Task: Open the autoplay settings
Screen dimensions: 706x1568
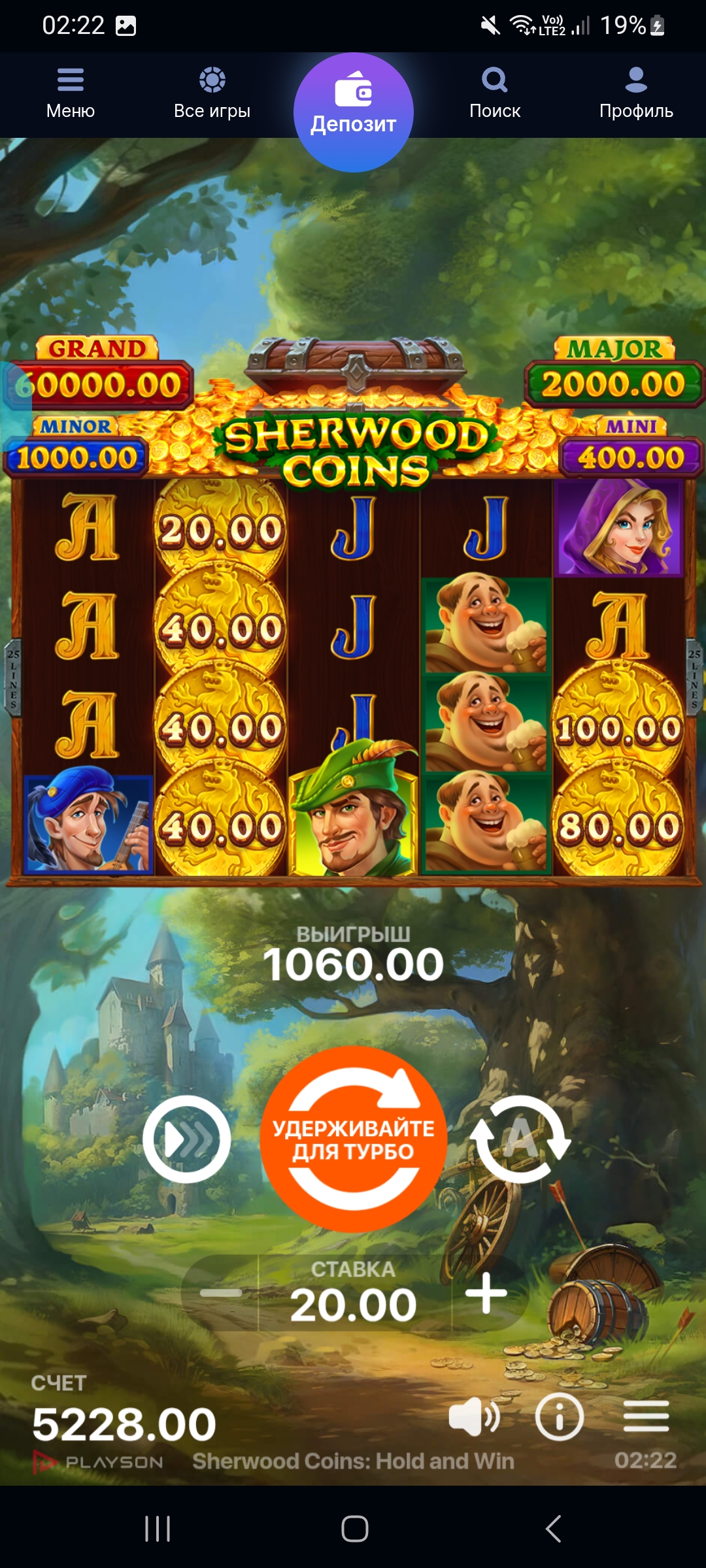Action: tap(520, 1139)
